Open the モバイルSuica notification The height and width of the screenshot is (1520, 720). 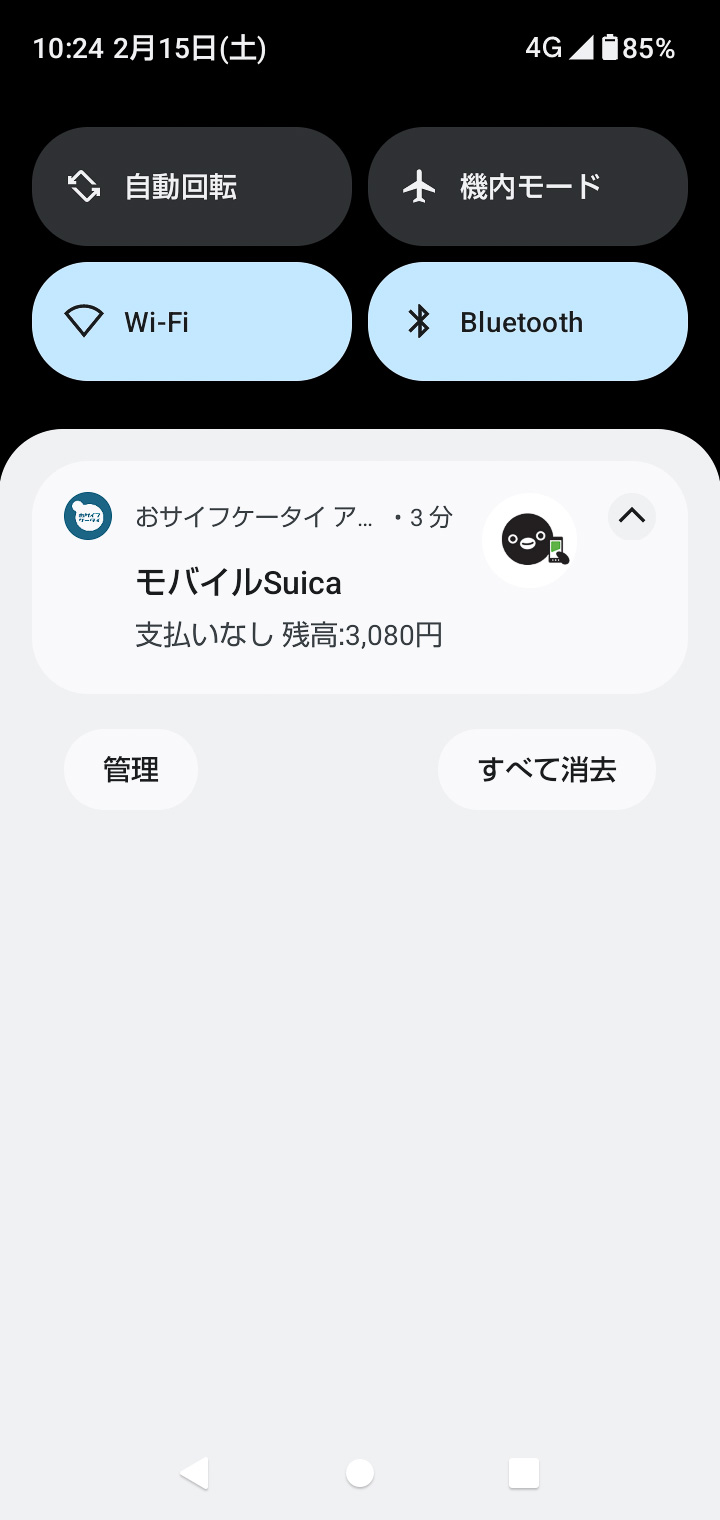tap(300, 583)
